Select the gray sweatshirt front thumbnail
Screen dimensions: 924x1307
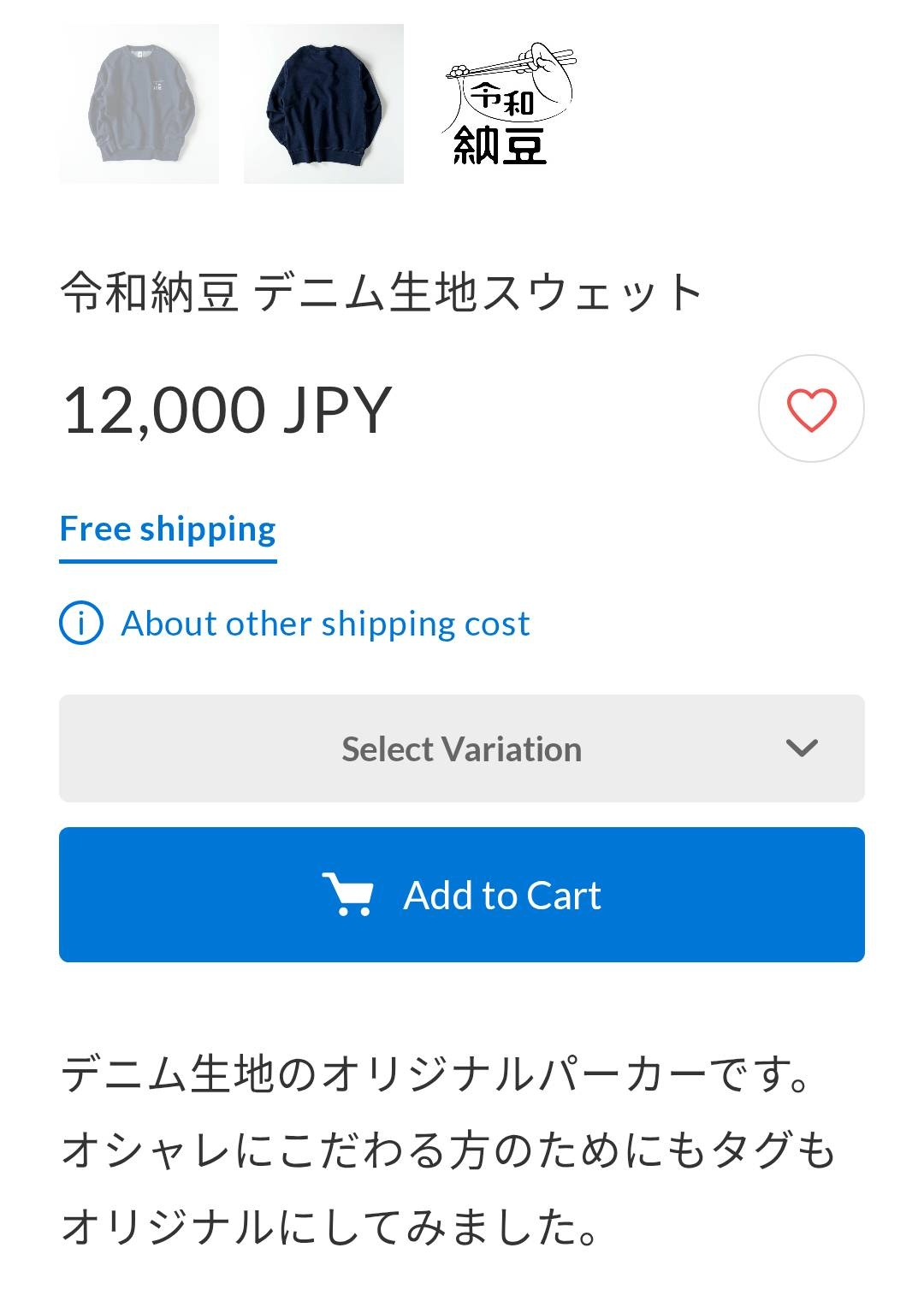(x=139, y=103)
